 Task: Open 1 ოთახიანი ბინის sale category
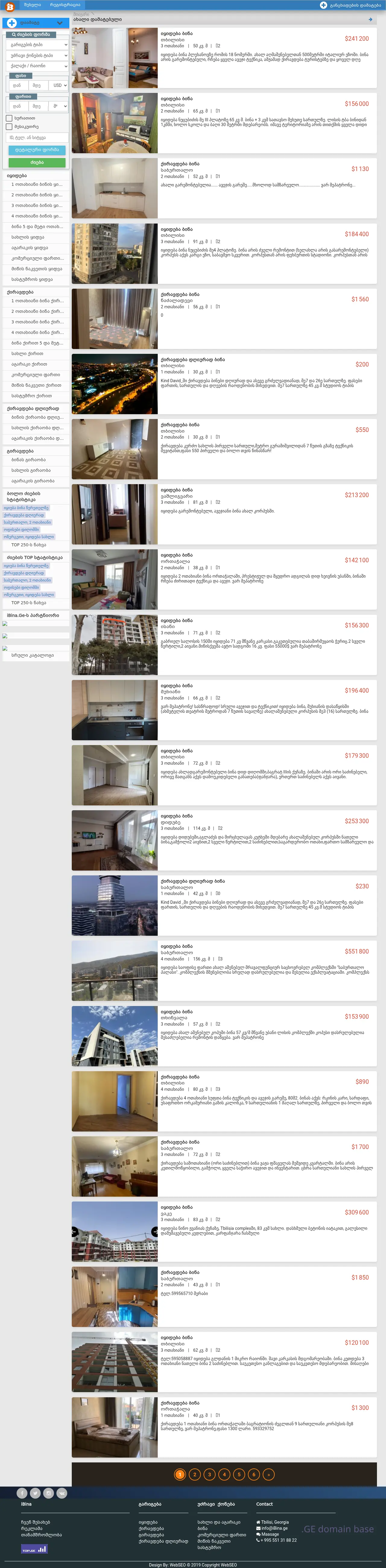pos(36,184)
